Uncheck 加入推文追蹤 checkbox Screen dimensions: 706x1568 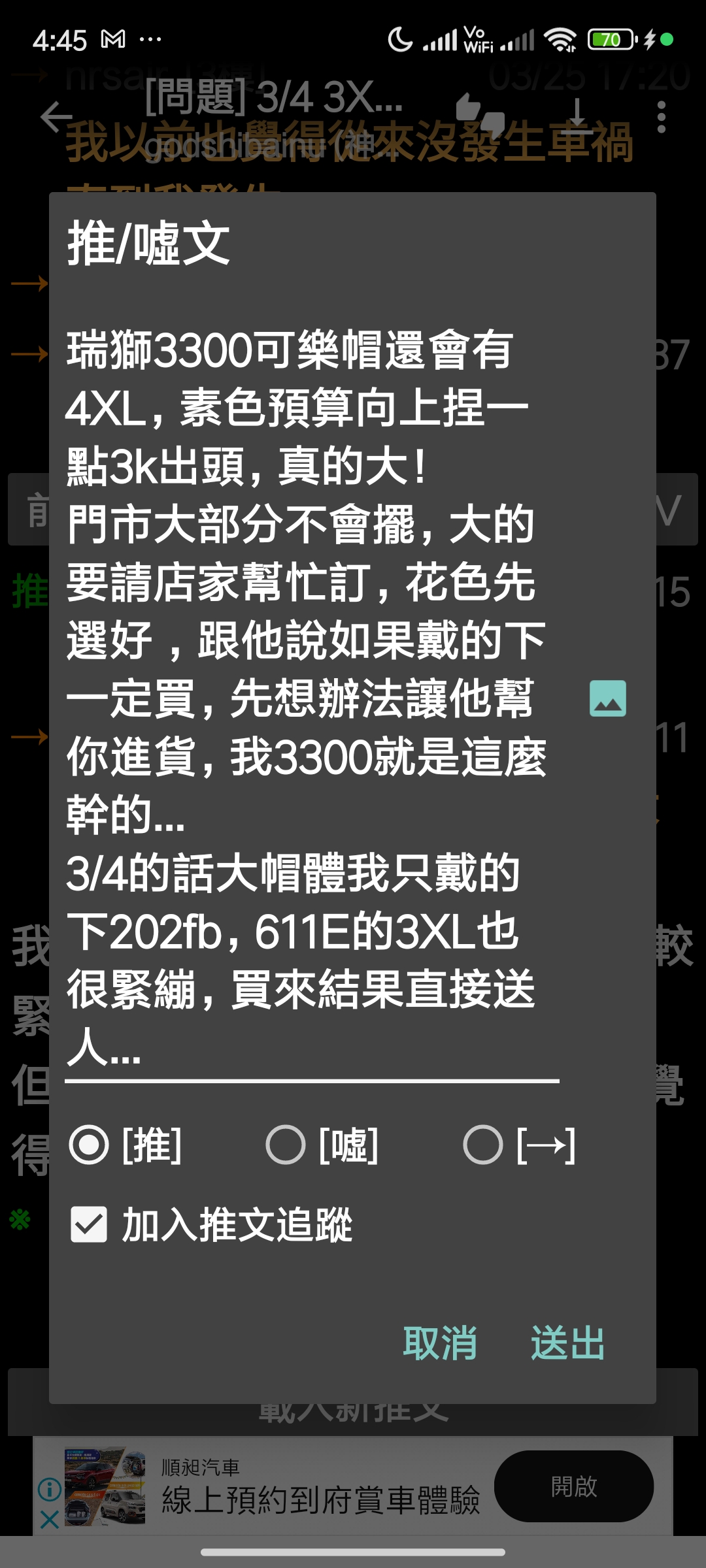[x=89, y=1224]
